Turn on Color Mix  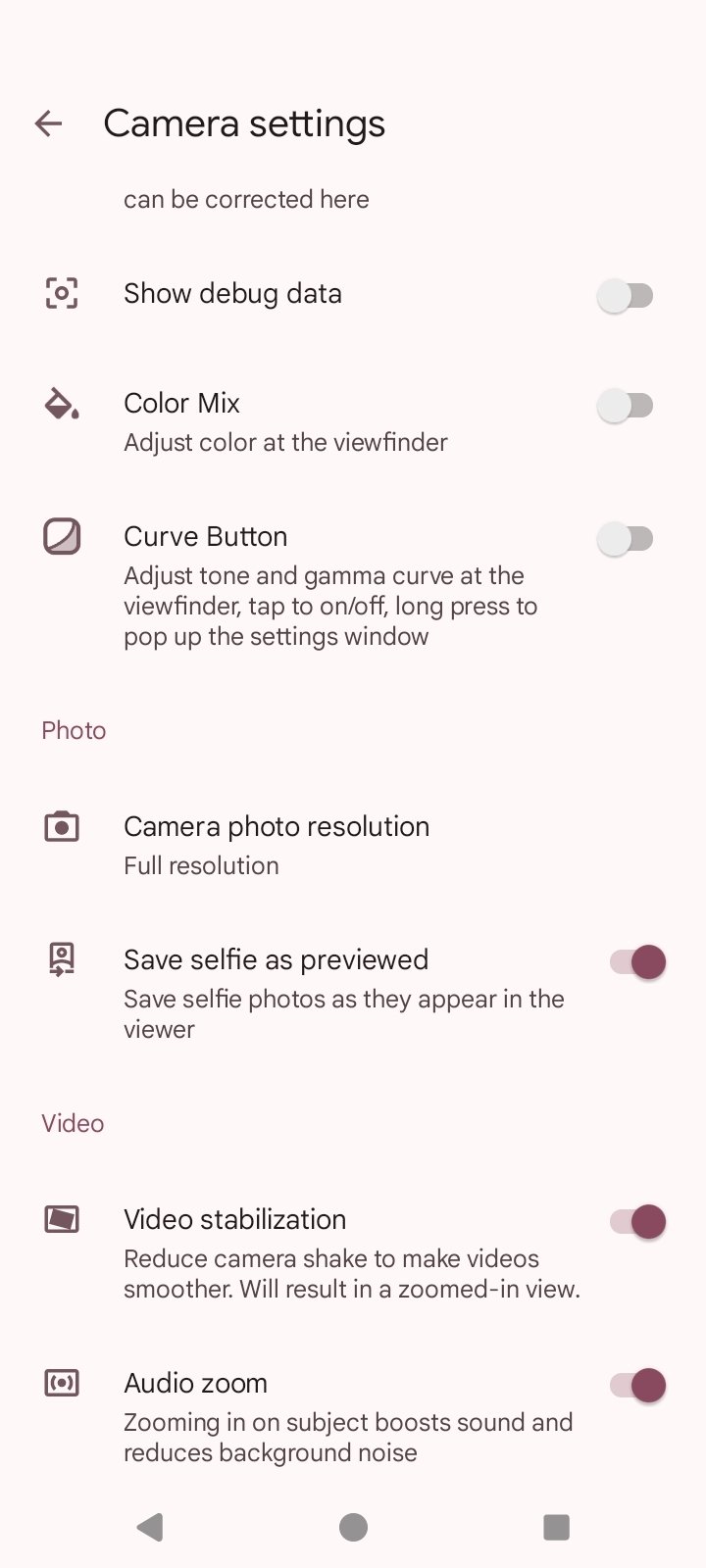coord(628,404)
